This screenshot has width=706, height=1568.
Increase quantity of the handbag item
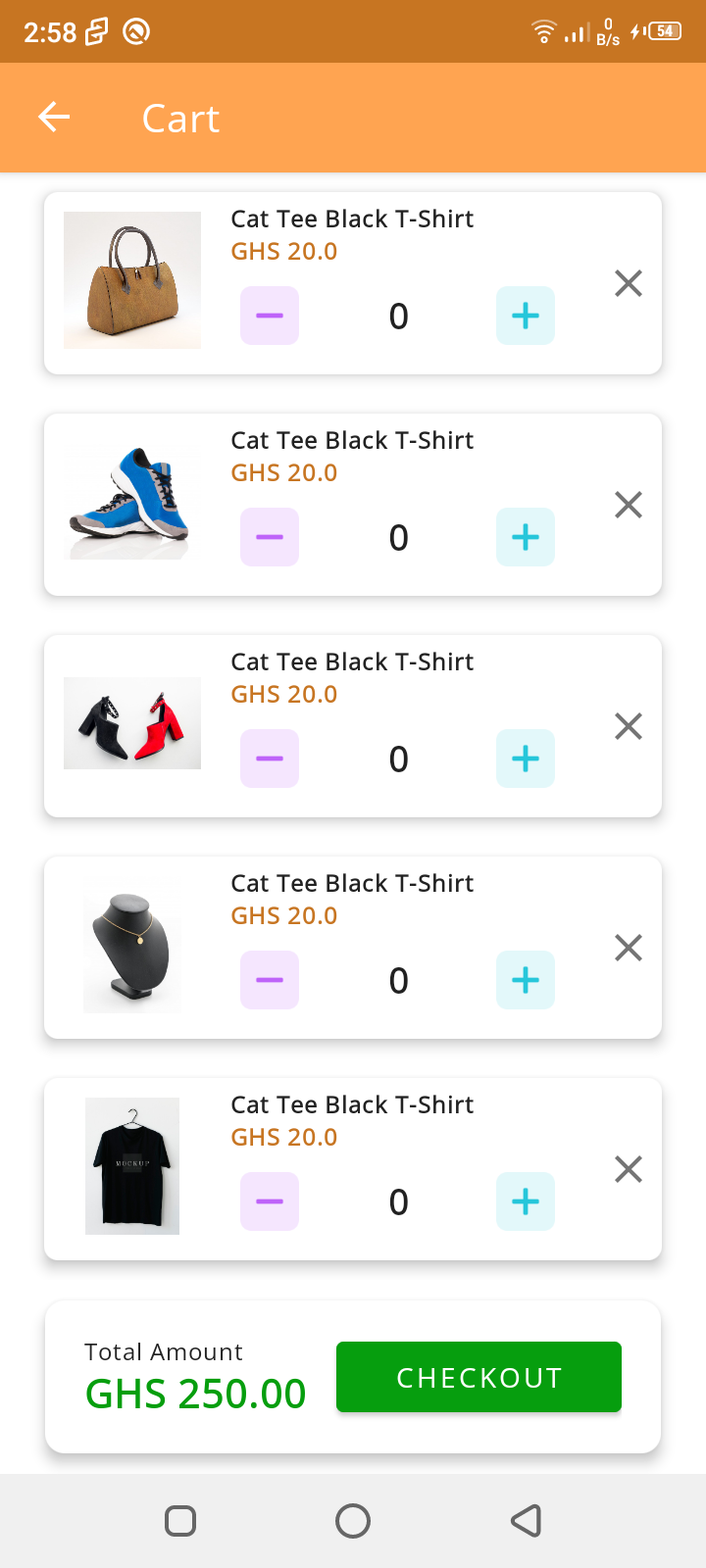tap(526, 316)
